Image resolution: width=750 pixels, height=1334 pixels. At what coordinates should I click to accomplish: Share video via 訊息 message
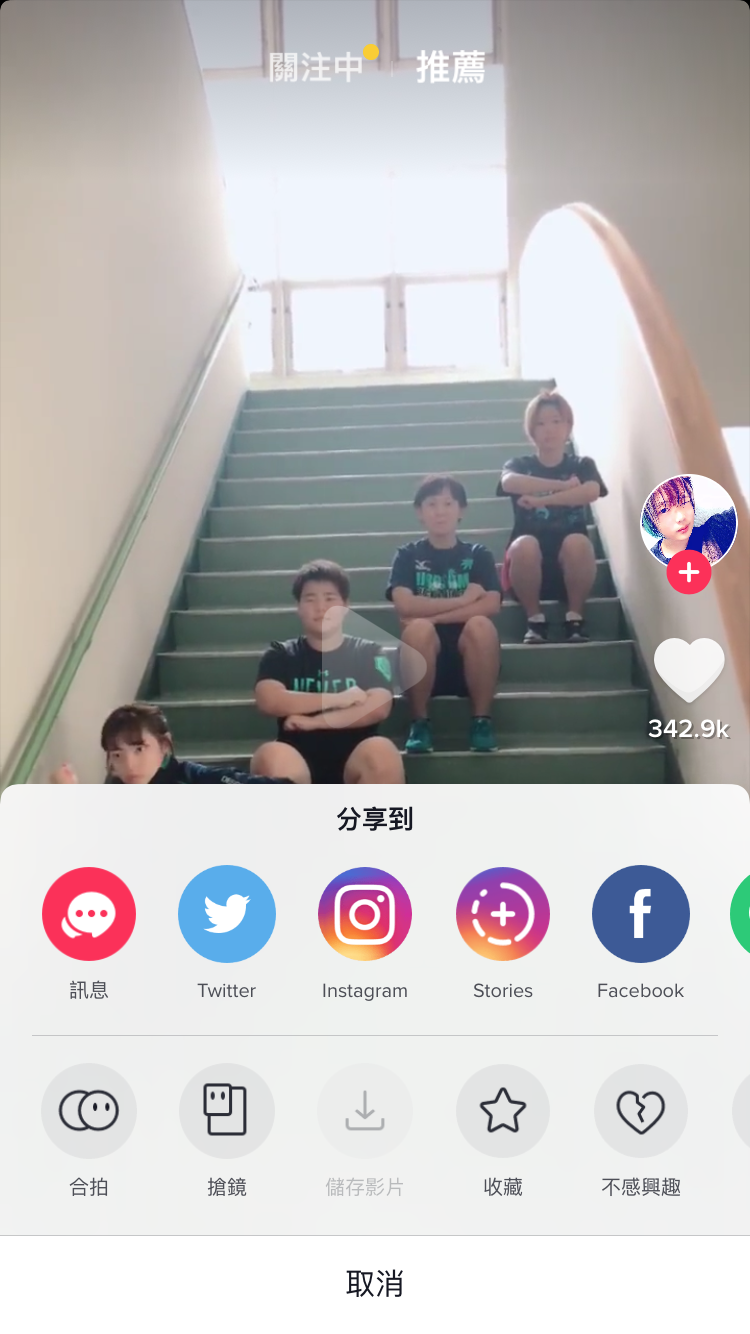click(x=89, y=914)
